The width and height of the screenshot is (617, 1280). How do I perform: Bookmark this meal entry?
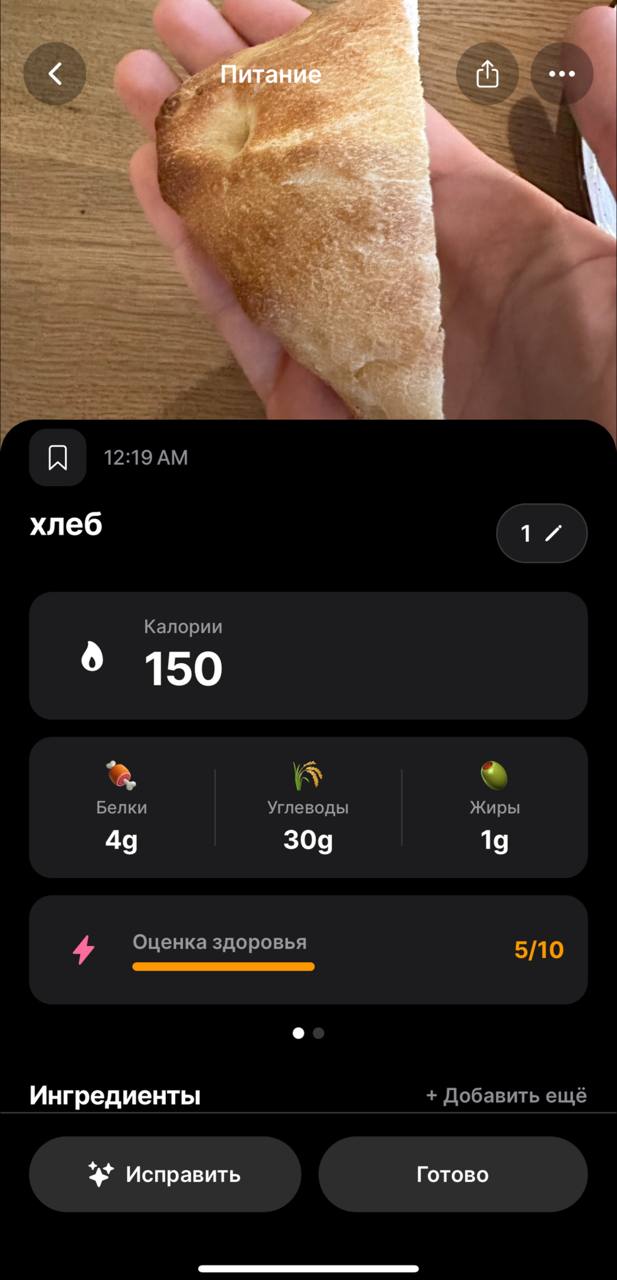click(58, 458)
